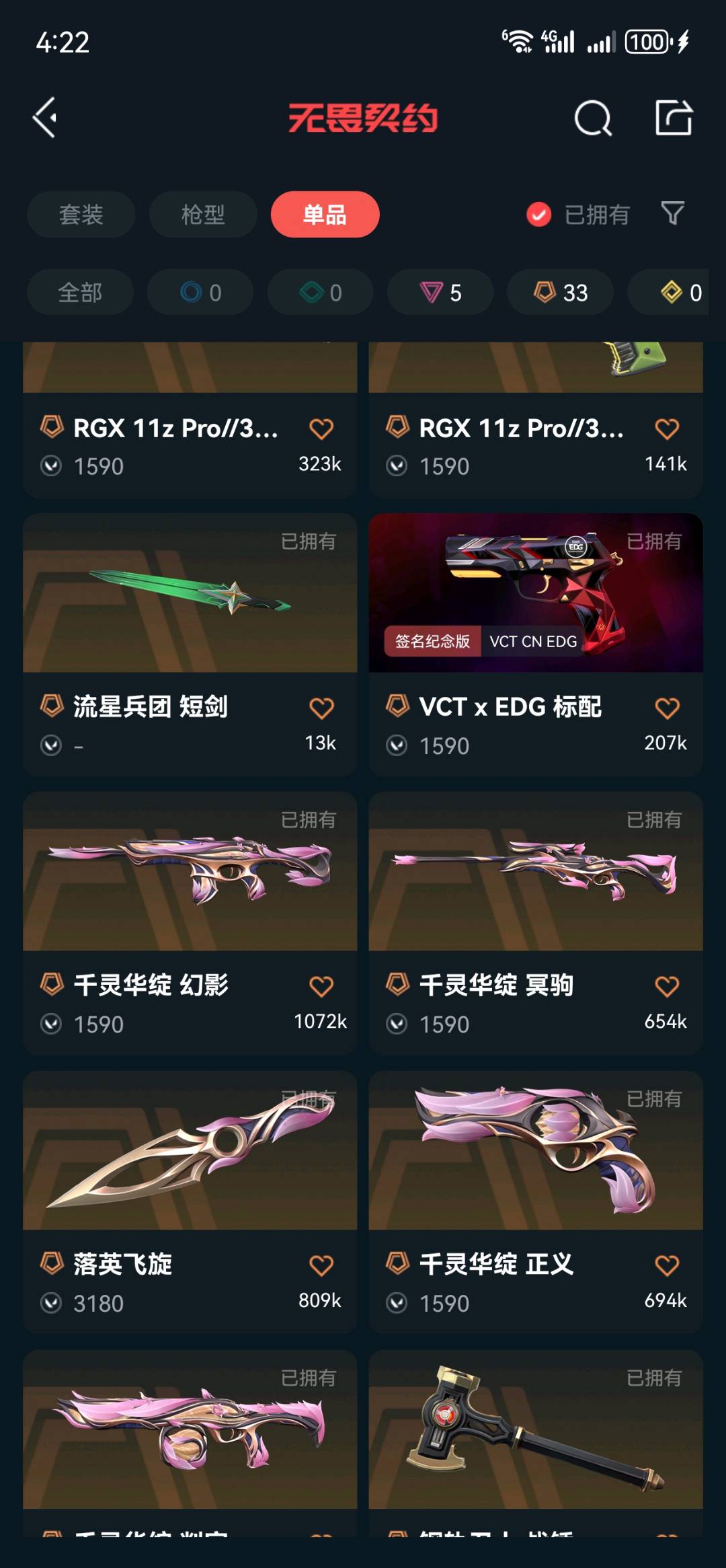This screenshot has width=726, height=1568.
Task: Uncheck the 已拥有 owned filter
Action: (538, 215)
